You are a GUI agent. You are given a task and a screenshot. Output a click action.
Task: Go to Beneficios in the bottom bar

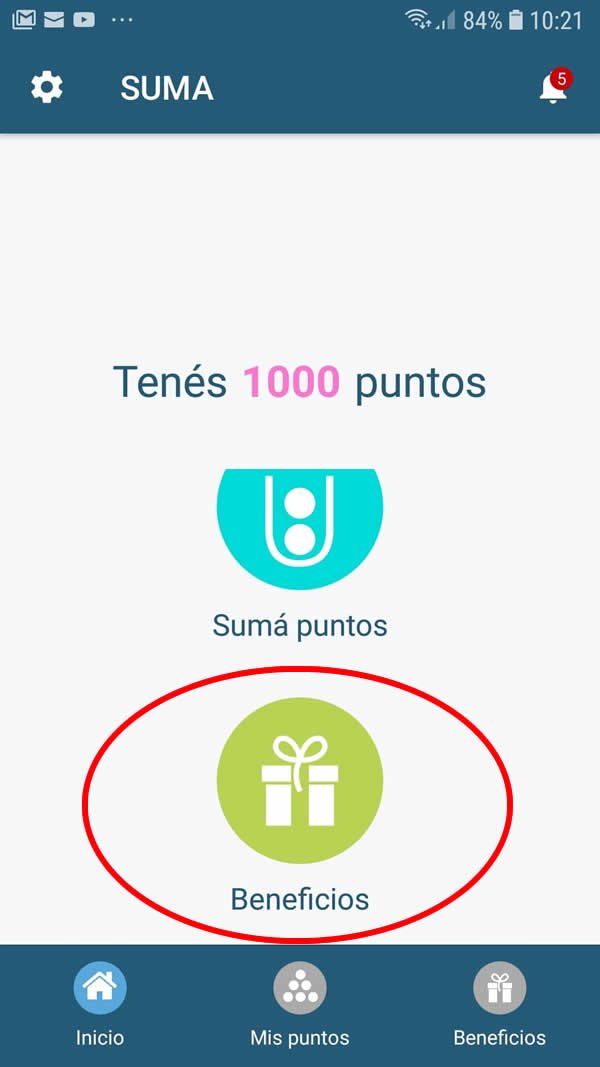500,1004
